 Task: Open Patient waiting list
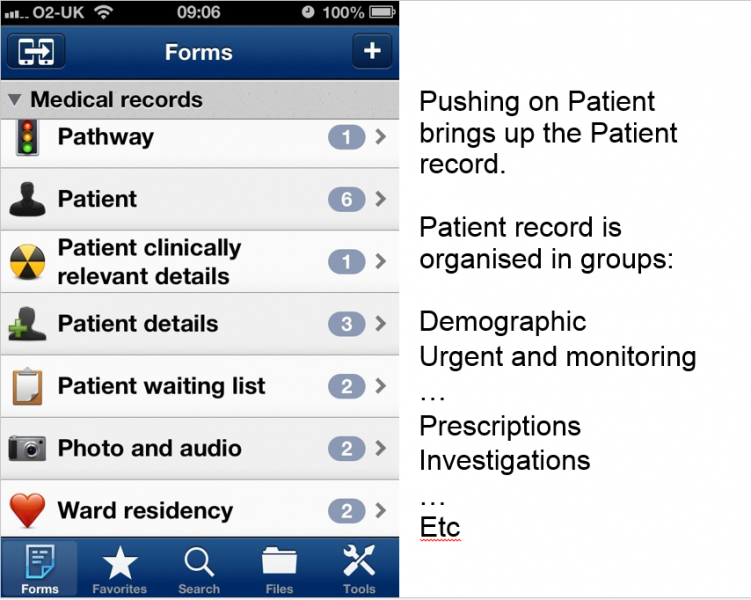click(x=200, y=386)
